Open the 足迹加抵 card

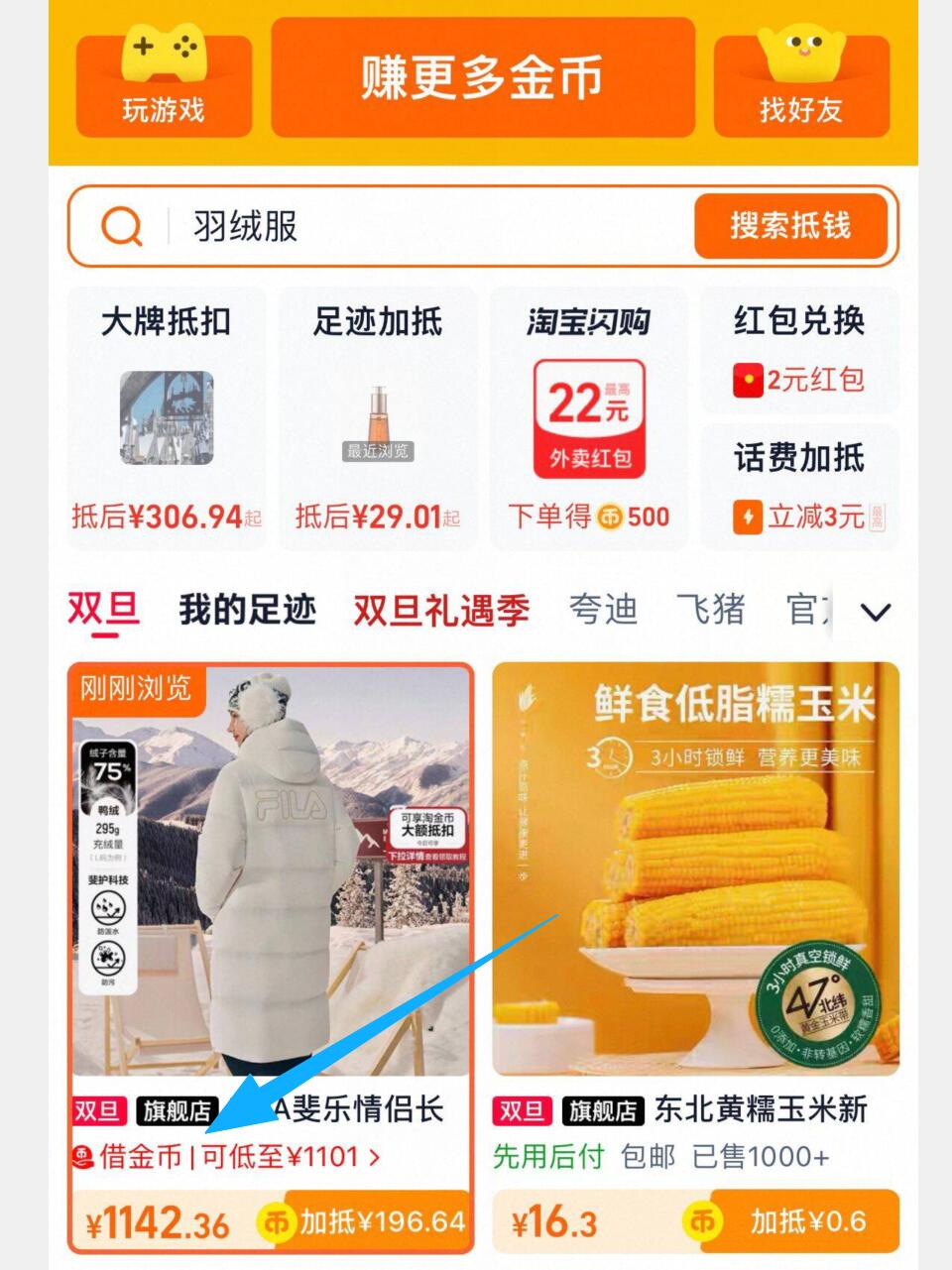click(378, 418)
